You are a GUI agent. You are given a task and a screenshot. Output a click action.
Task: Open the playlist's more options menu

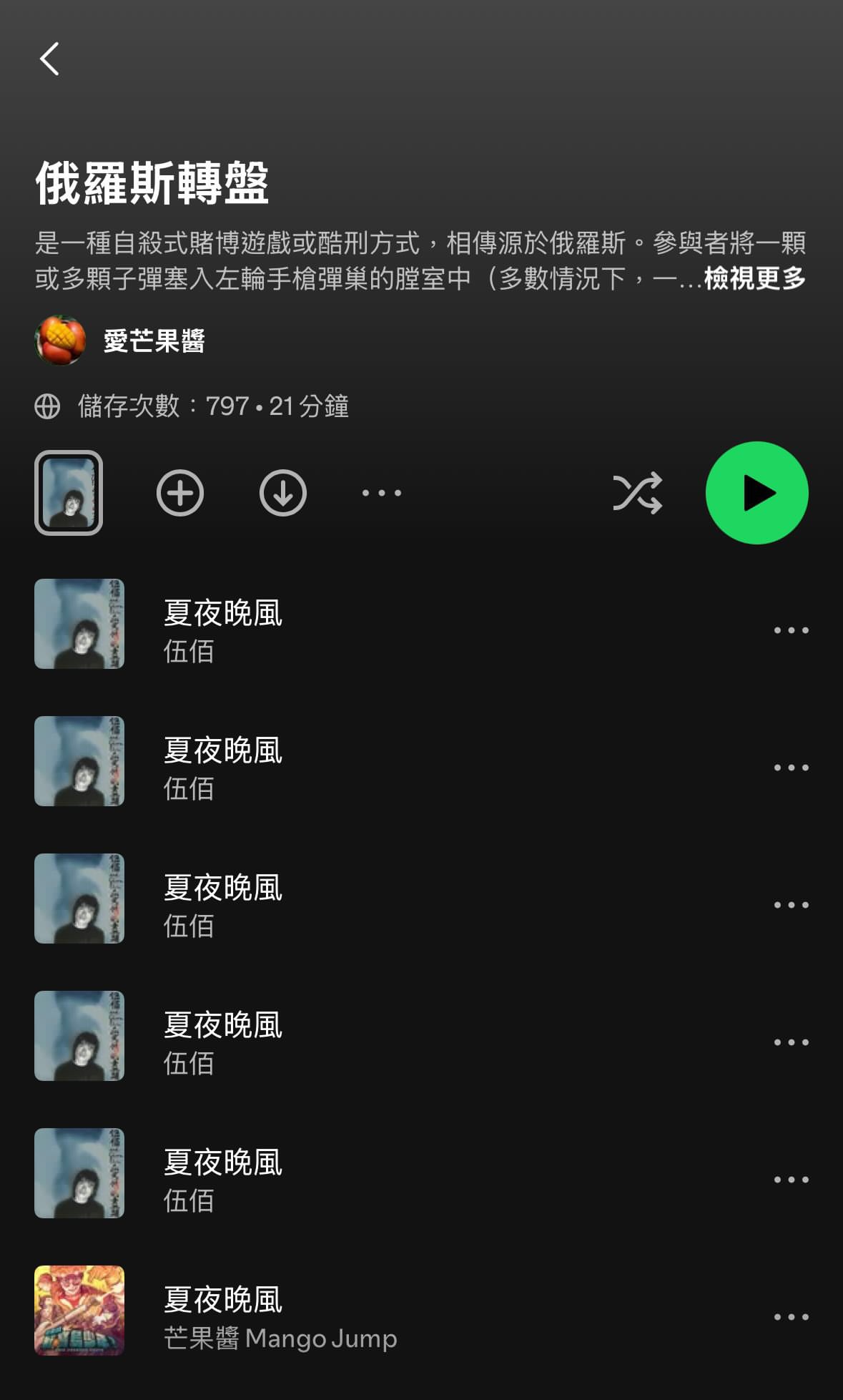pos(382,493)
